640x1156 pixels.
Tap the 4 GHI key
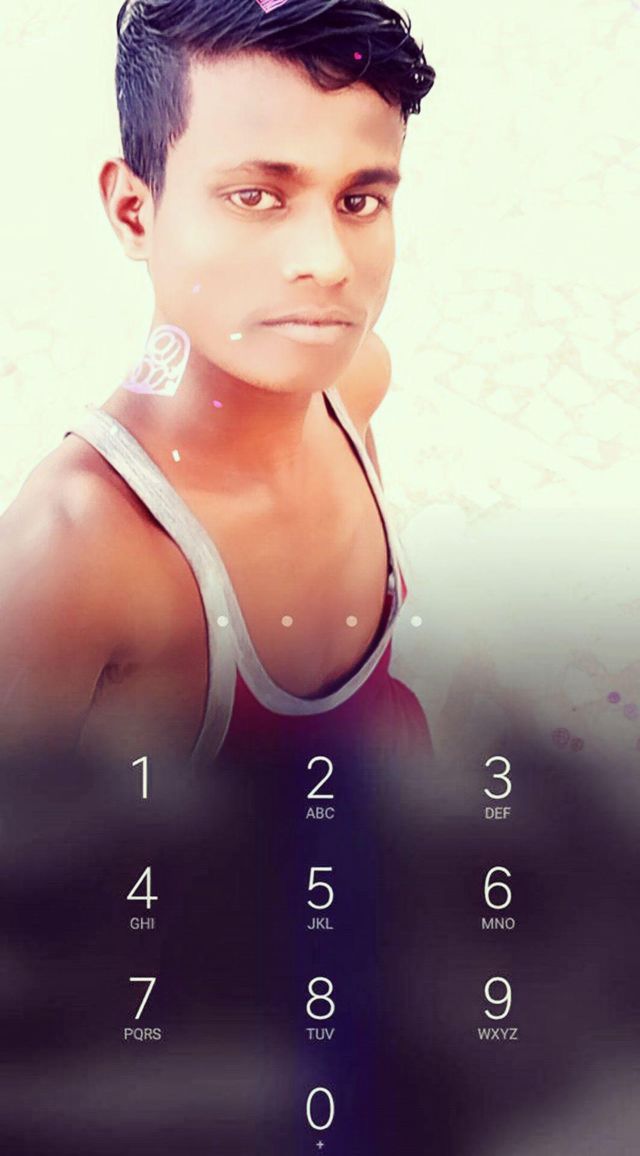pos(142,897)
